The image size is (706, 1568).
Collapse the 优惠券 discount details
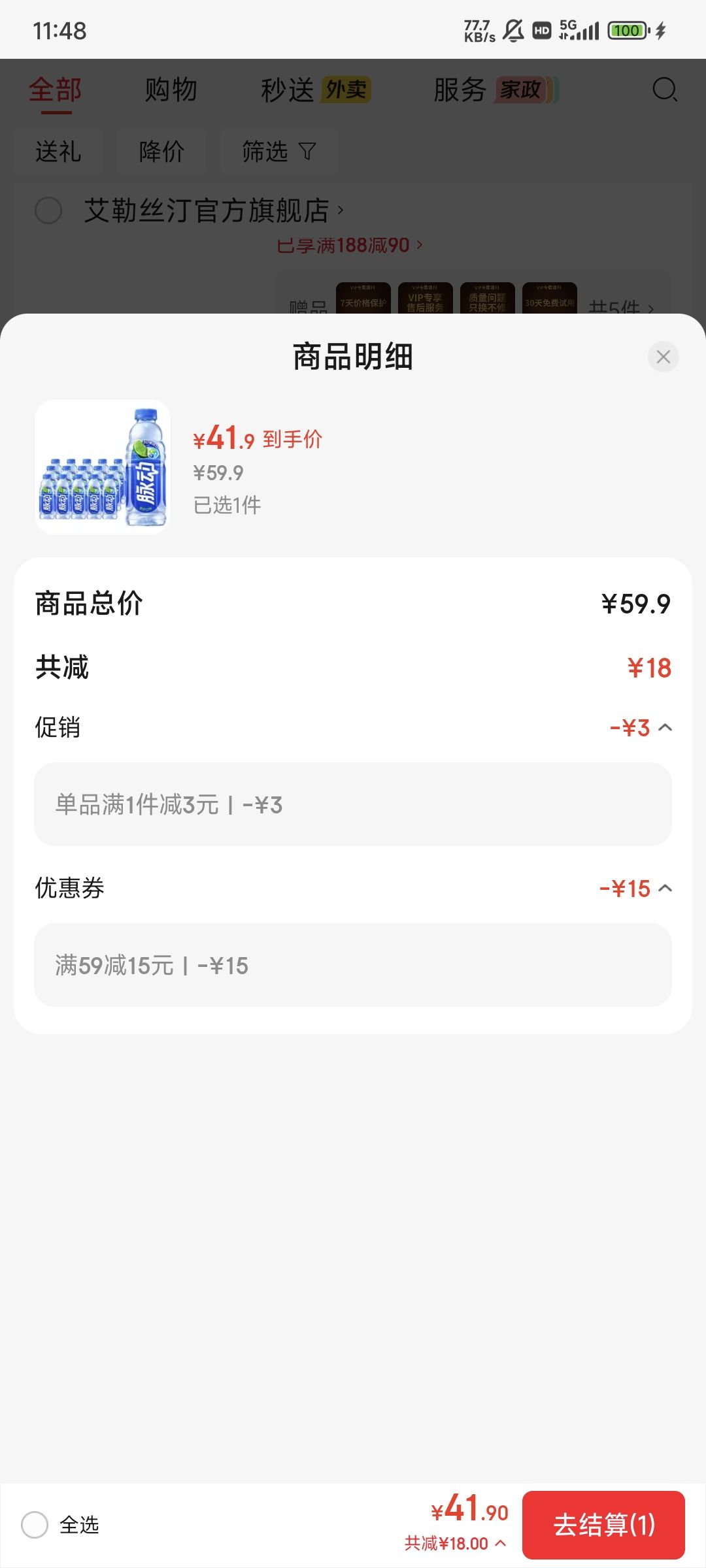tap(665, 889)
